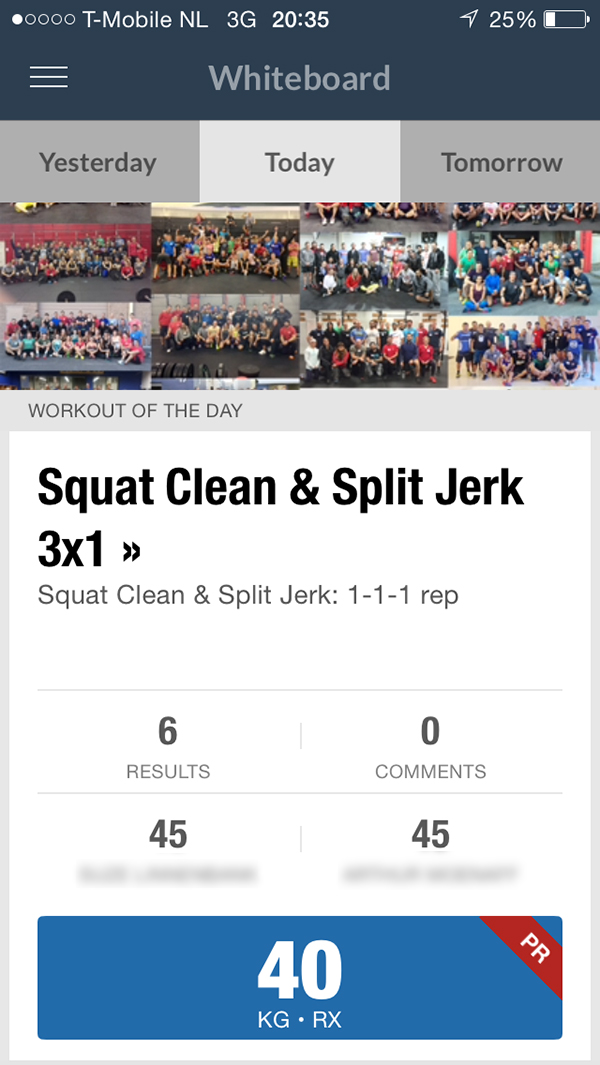This screenshot has width=600, height=1065.
Task: View the 0 comments
Action: [x=430, y=746]
